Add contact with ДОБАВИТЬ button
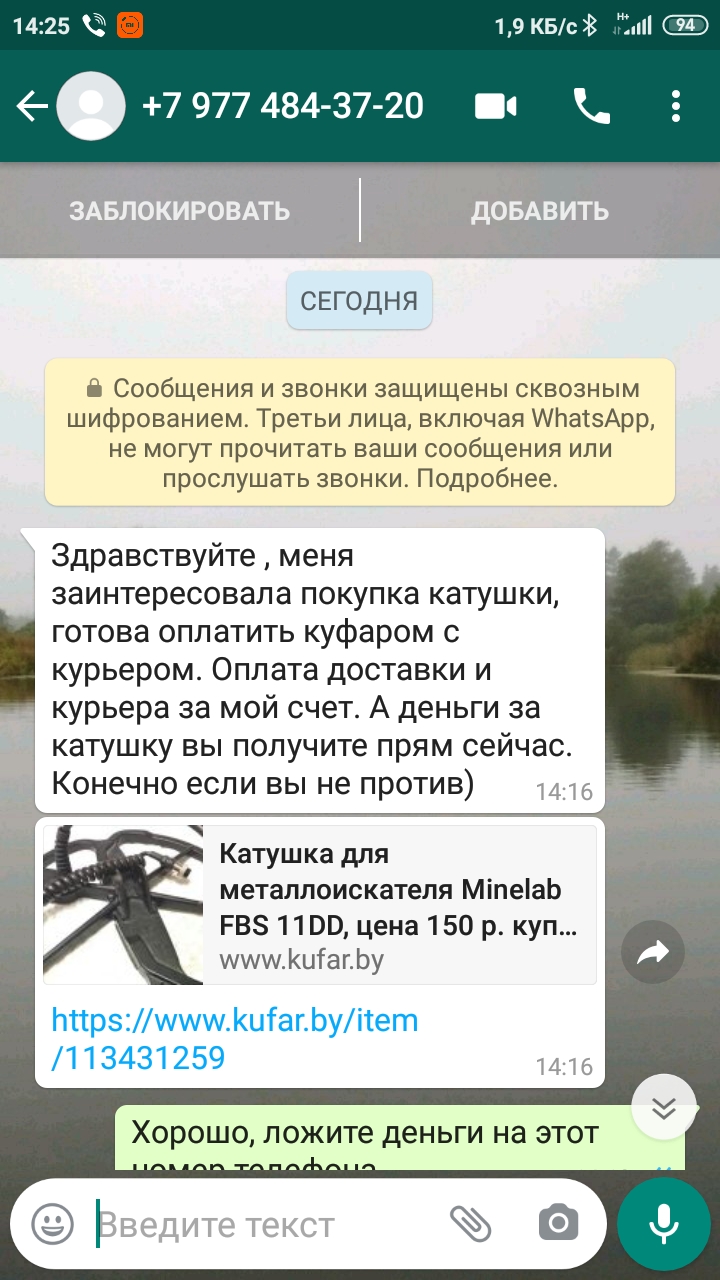Screen dimensions: 720x1280 point(540,211)
